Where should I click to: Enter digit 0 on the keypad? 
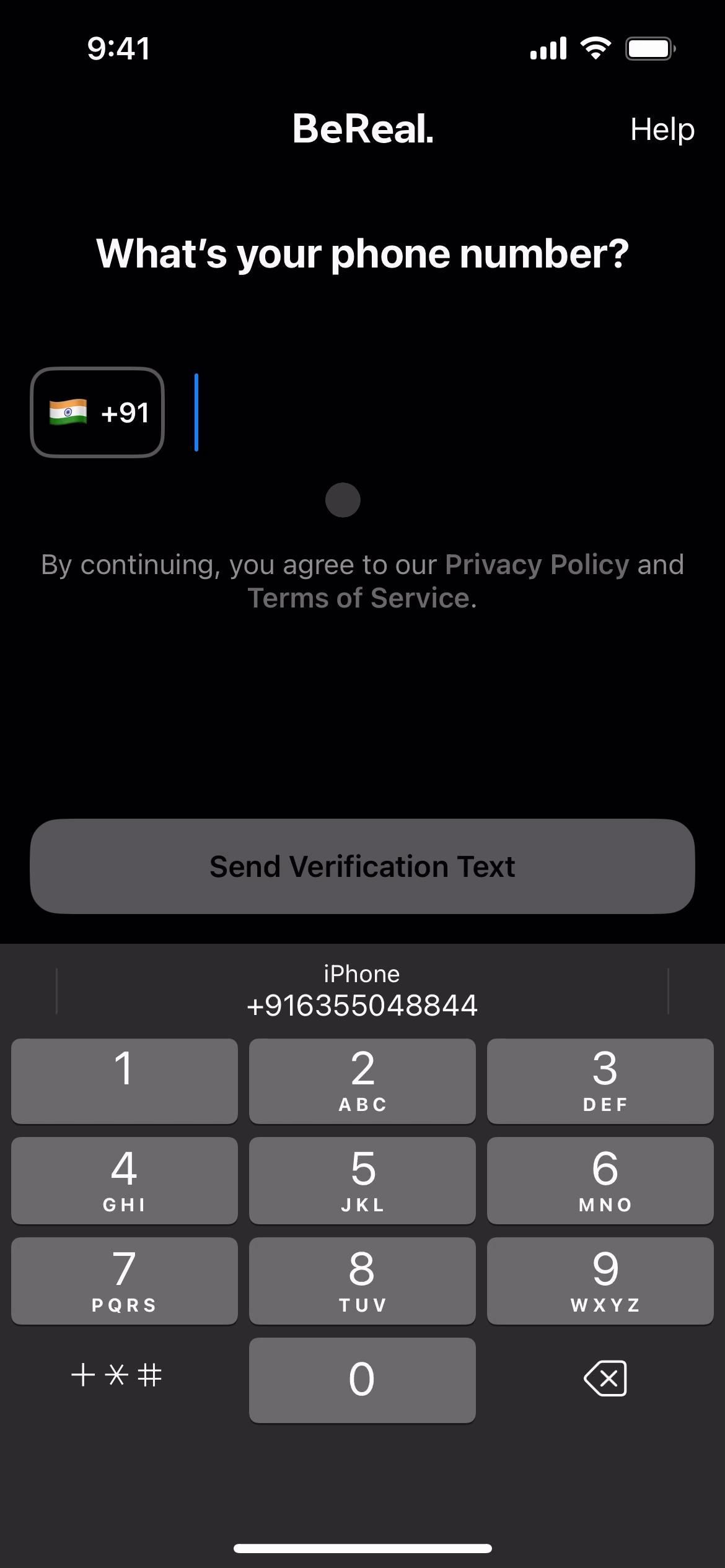[x=362, y=1380]
